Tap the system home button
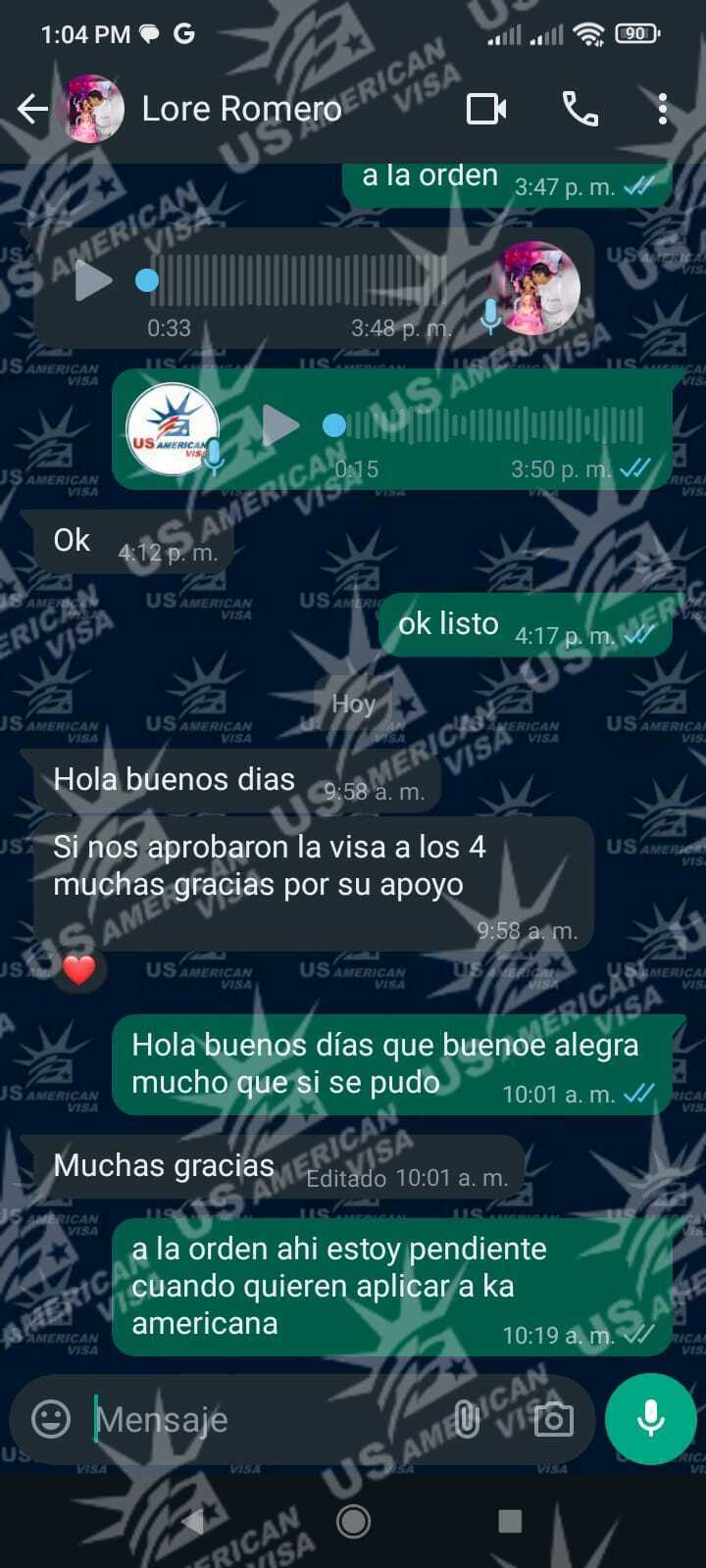Viewport: 706px width, 1568px height. pyautogui.click(x=353, y=1521)
